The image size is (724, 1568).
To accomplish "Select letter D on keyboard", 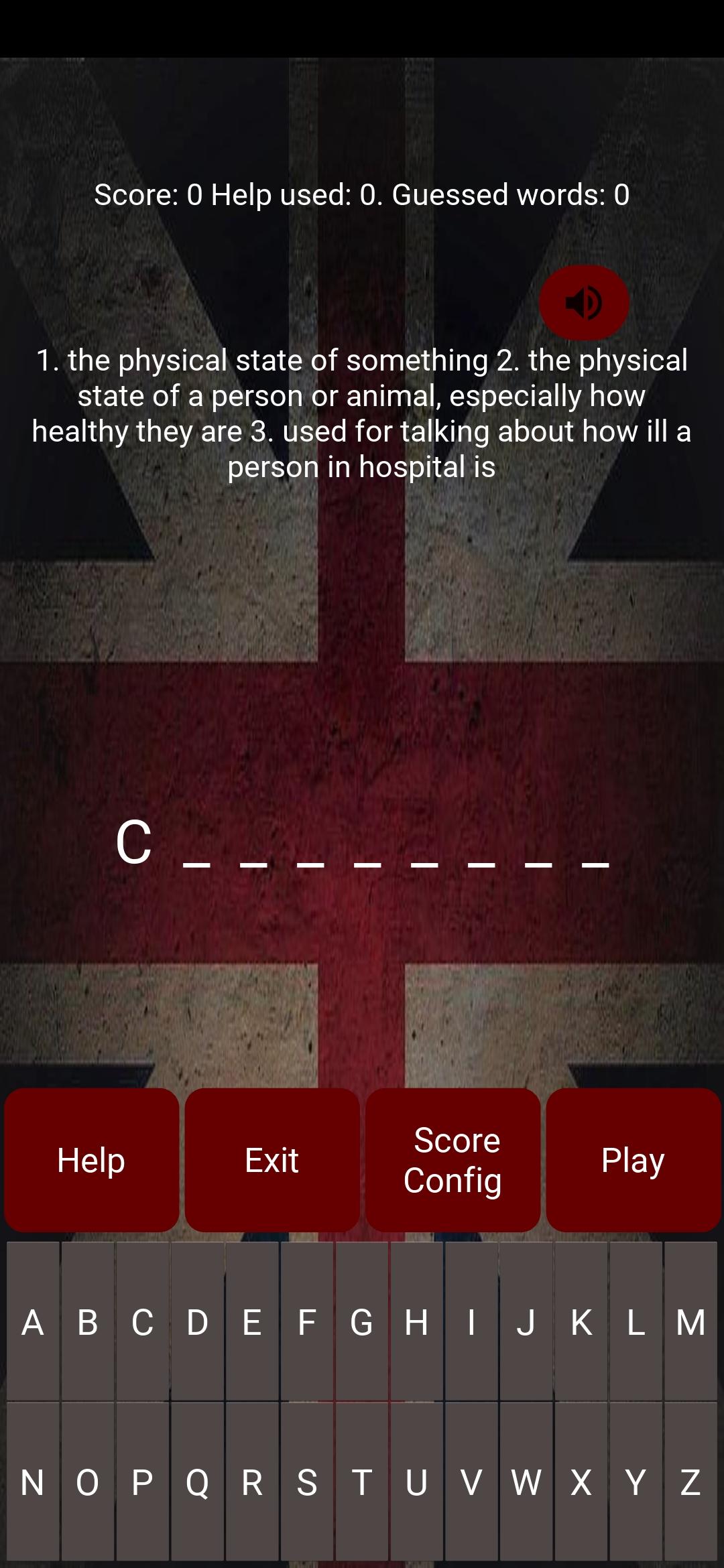I will coord(197,1322).
